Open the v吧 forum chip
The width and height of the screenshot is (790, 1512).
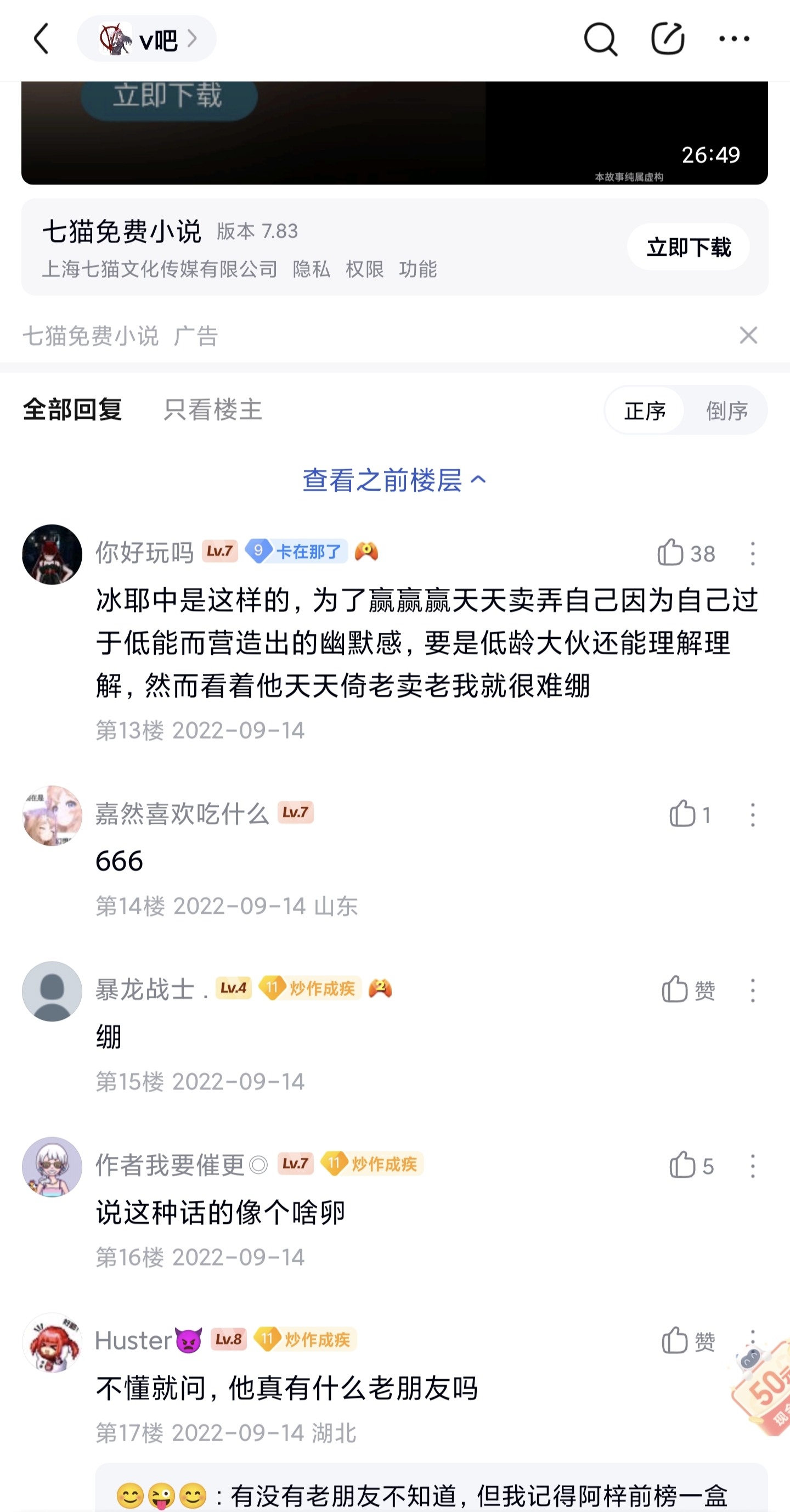tap(146, 40)
